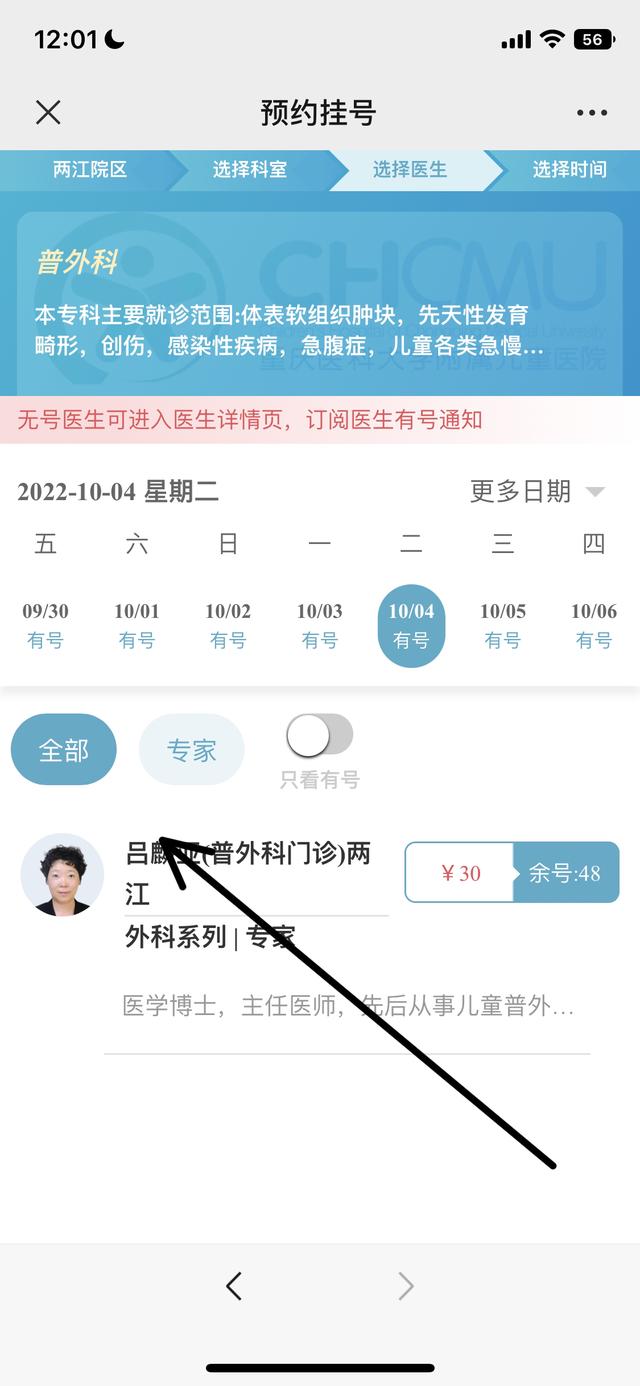Go back with the bottom left arrow
The width and height of the screenshot is (640, 1386).
pyautogui.click(x=234, y=1285)
